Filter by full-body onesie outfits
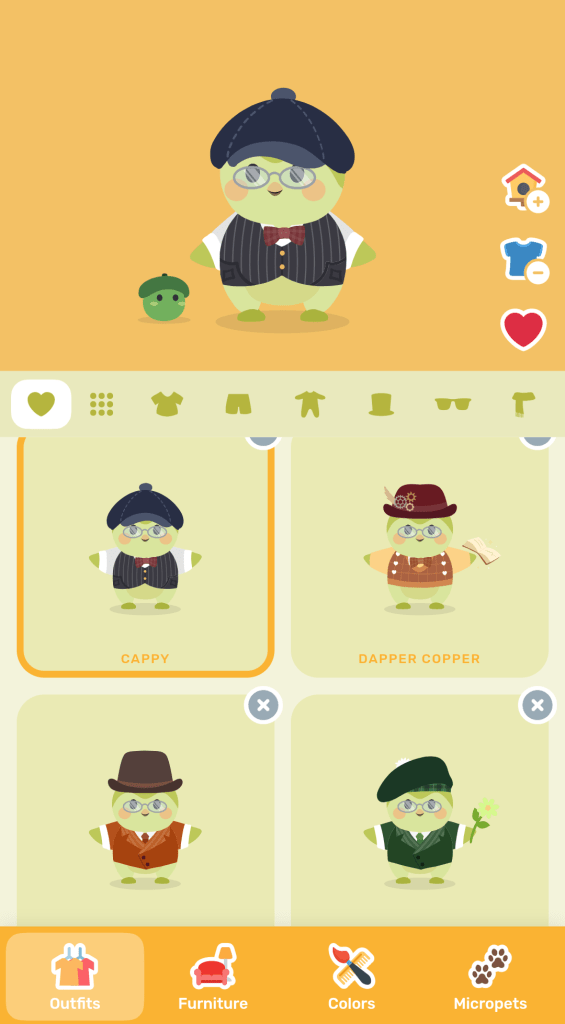This screenshot has height=1024, width=565. (310, 404)
